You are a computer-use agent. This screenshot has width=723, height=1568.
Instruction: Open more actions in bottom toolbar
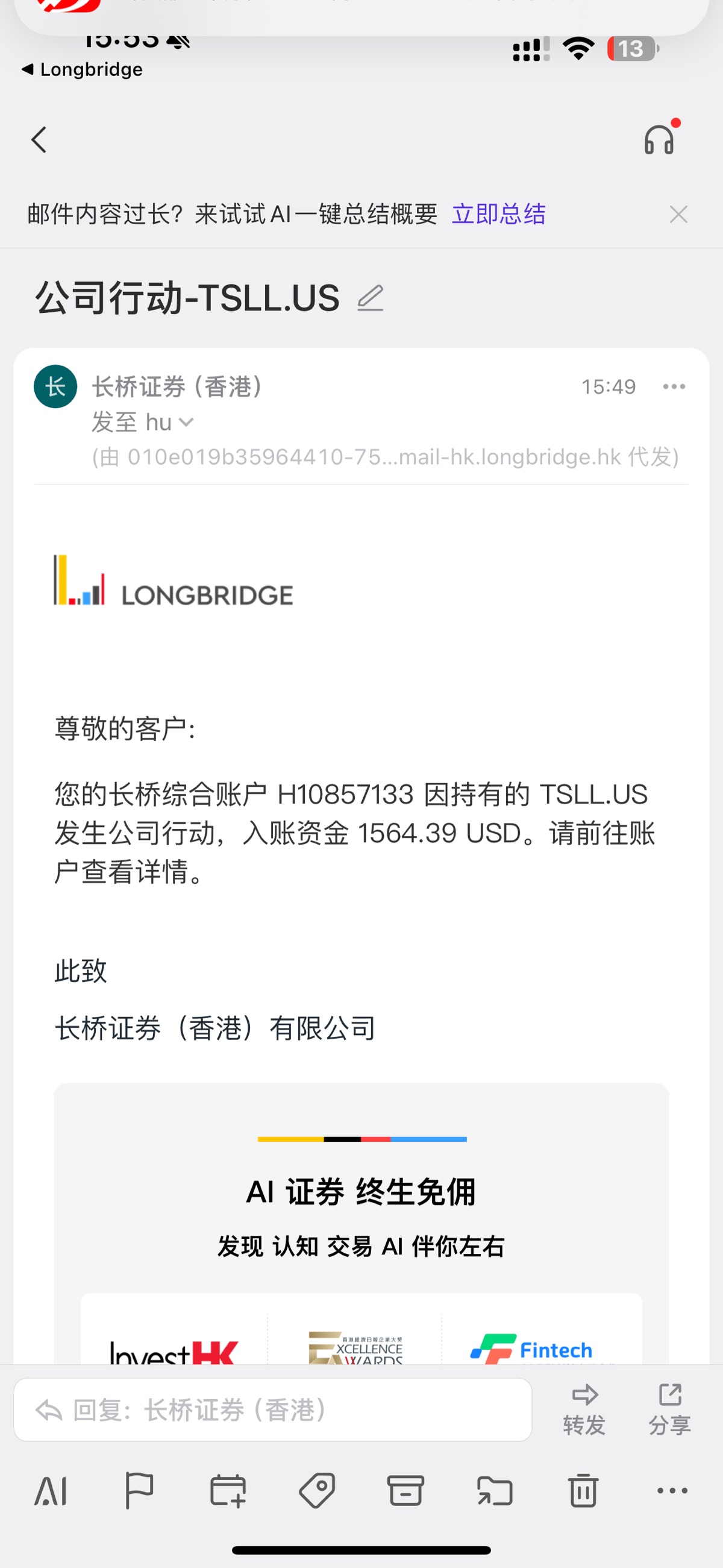pyautogui.click(x=672, y=1491)
